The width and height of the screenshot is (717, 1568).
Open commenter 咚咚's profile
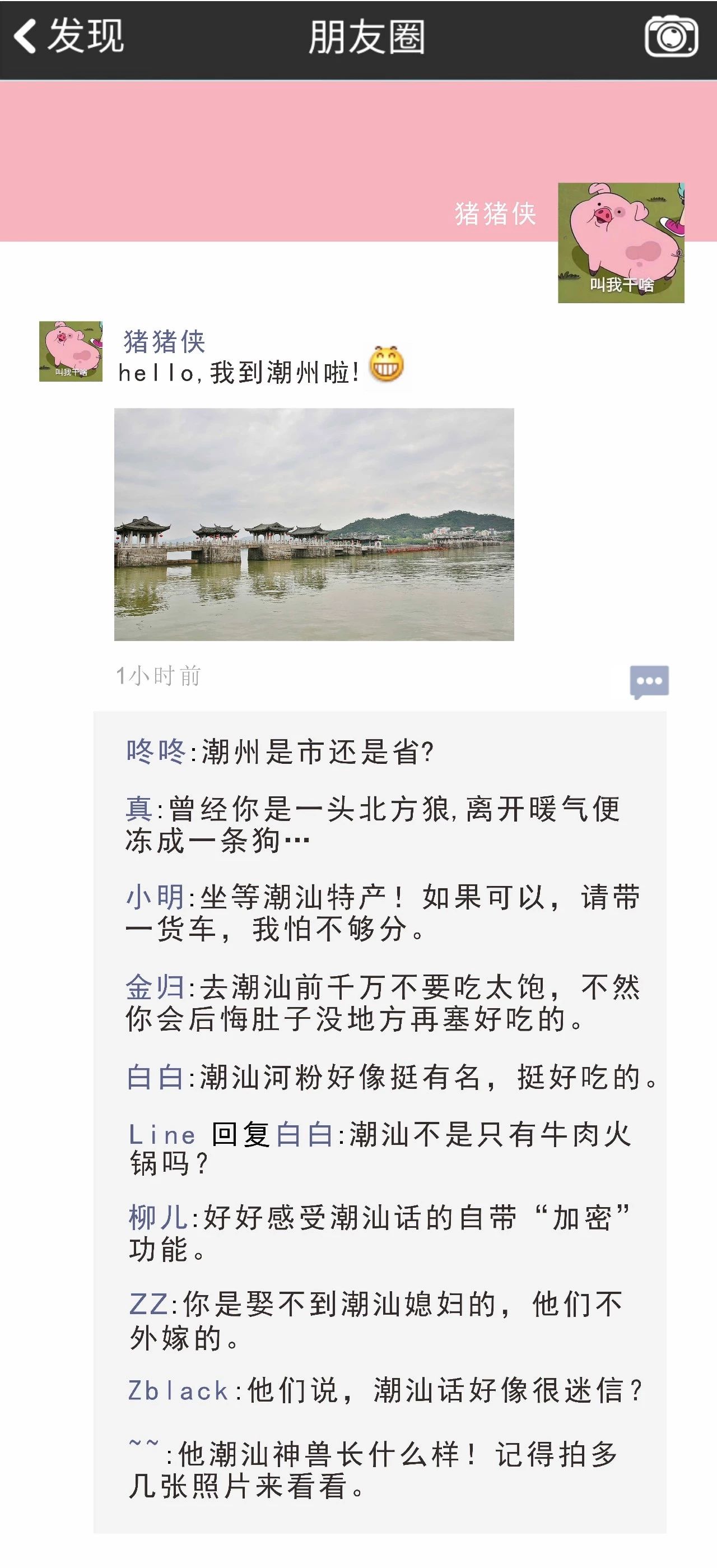pyautogui.click(x=156, y=751)
